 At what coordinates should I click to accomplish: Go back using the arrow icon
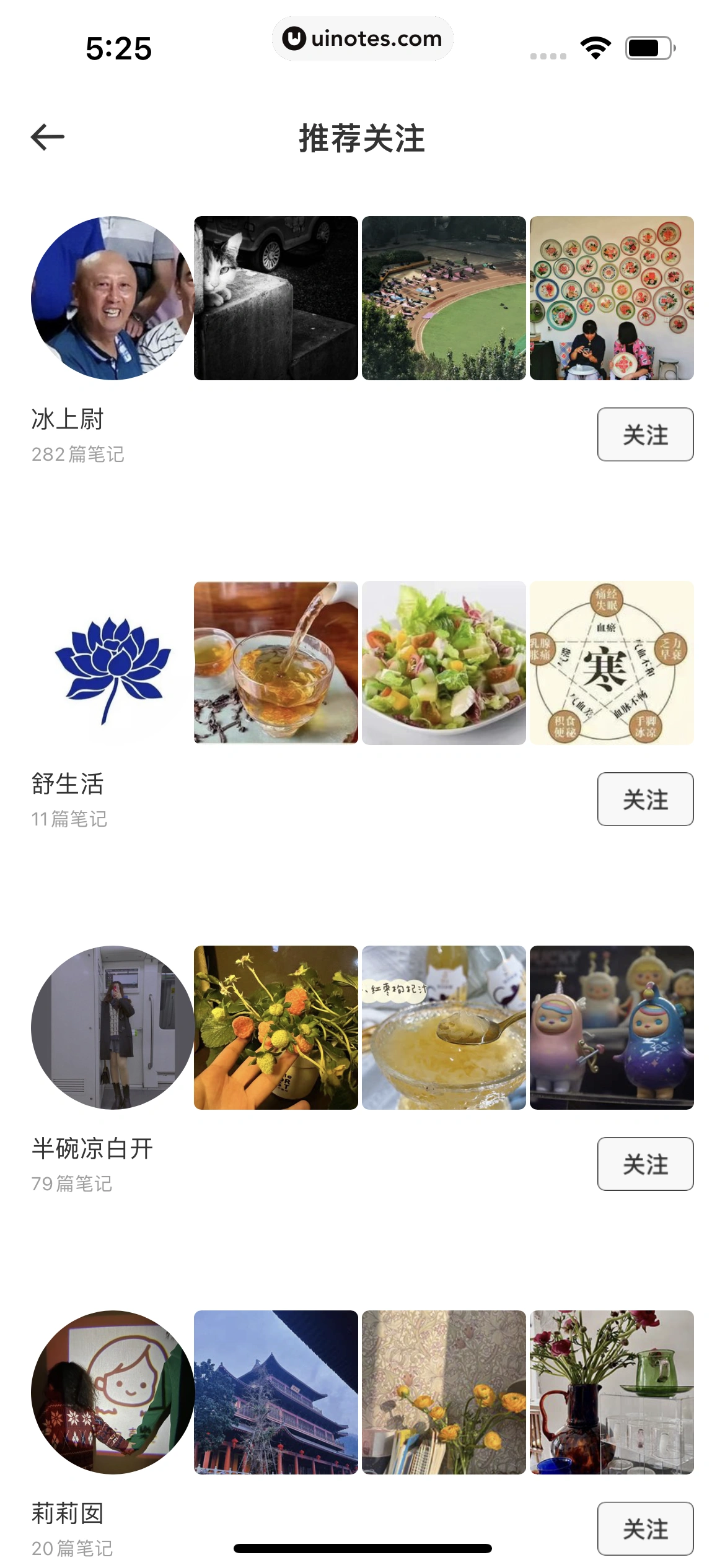coord(48,137)
